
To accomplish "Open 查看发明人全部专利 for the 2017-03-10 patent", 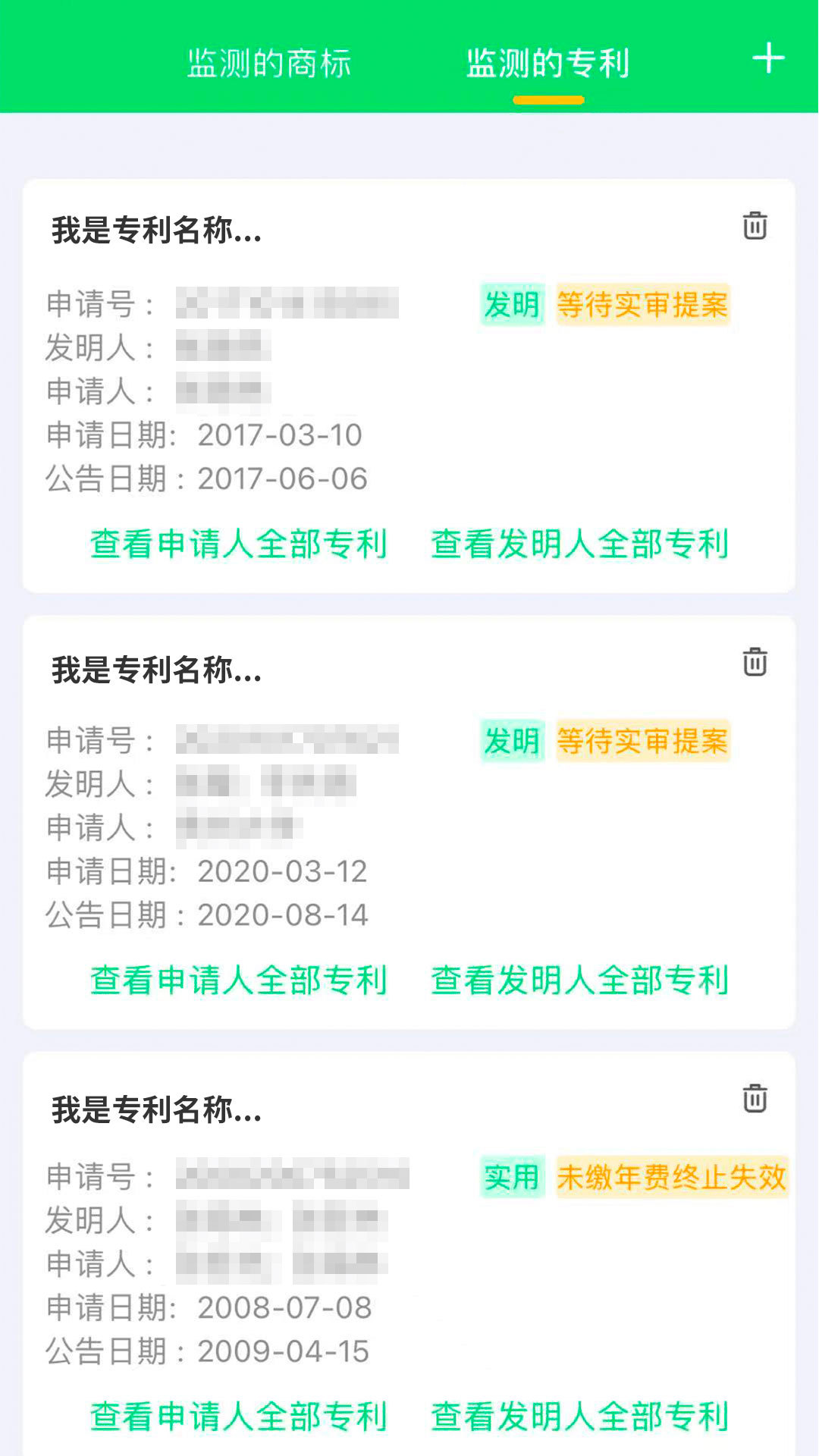I will pos(580,544).
